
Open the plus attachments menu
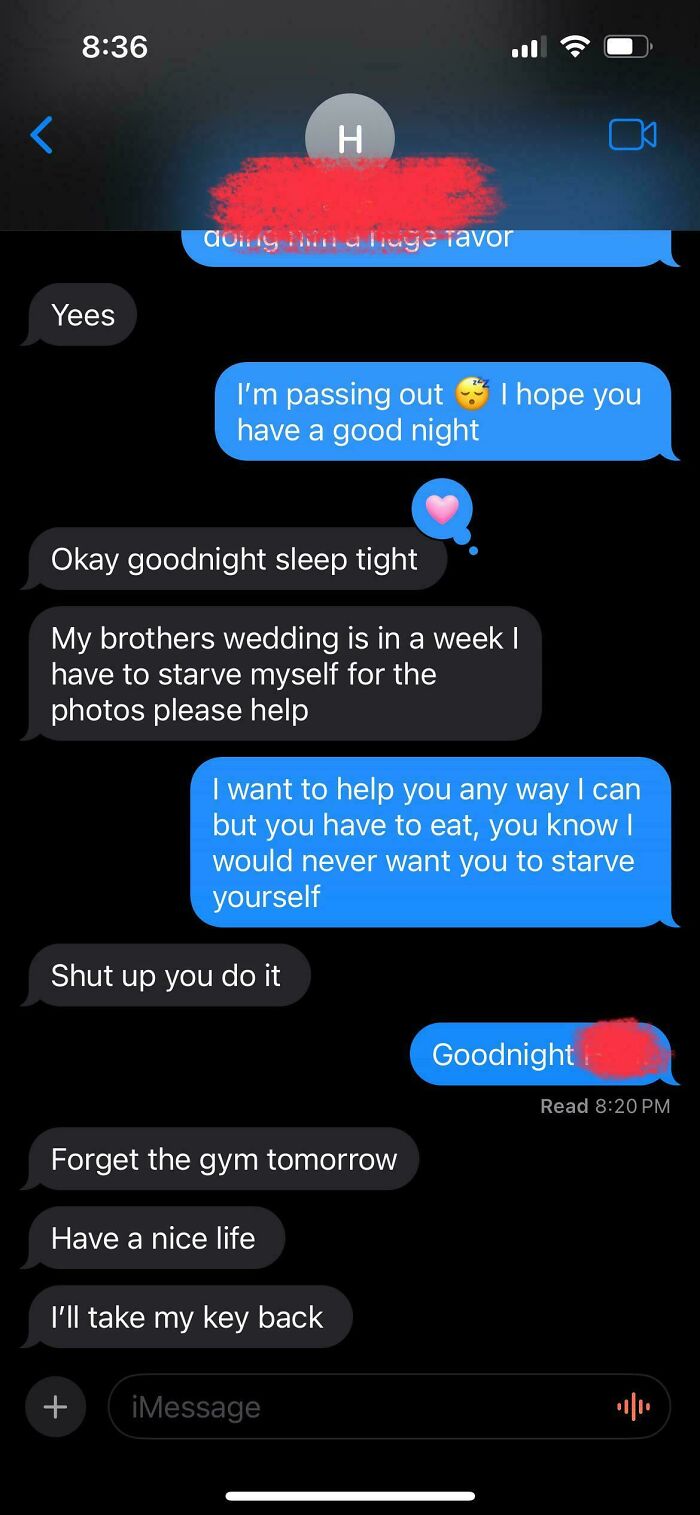tap(56, 1407)
